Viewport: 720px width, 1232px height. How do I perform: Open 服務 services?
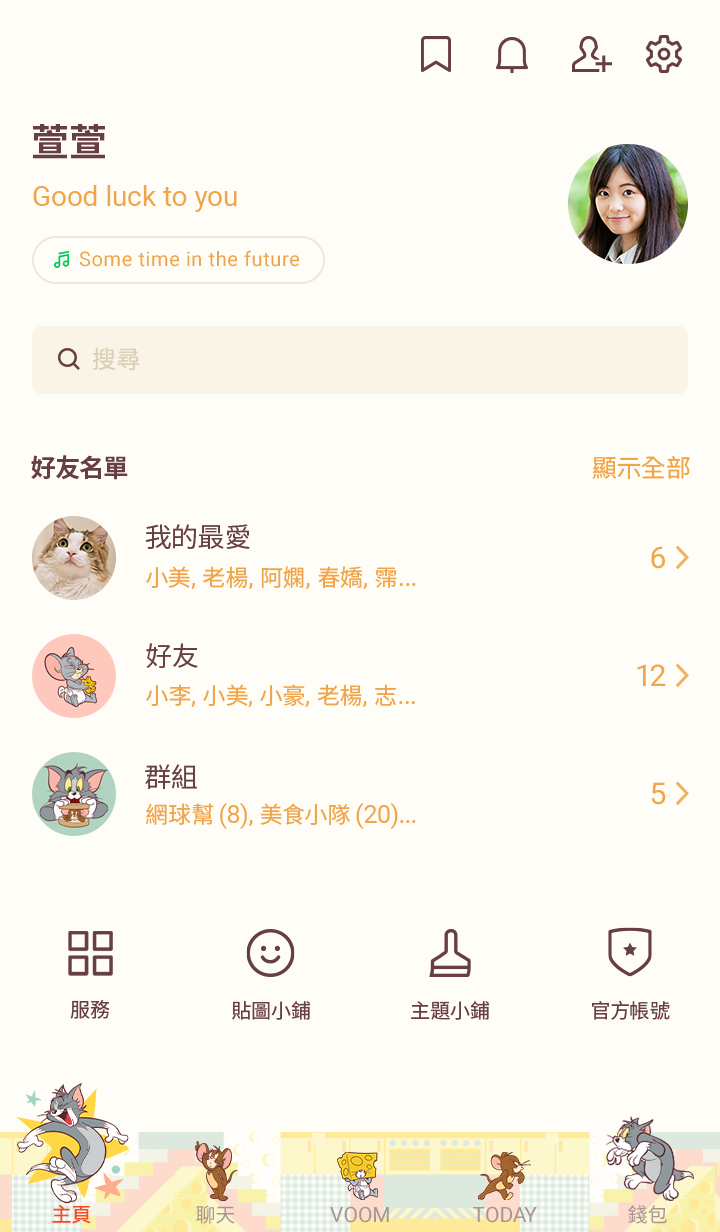pos(90,974)
